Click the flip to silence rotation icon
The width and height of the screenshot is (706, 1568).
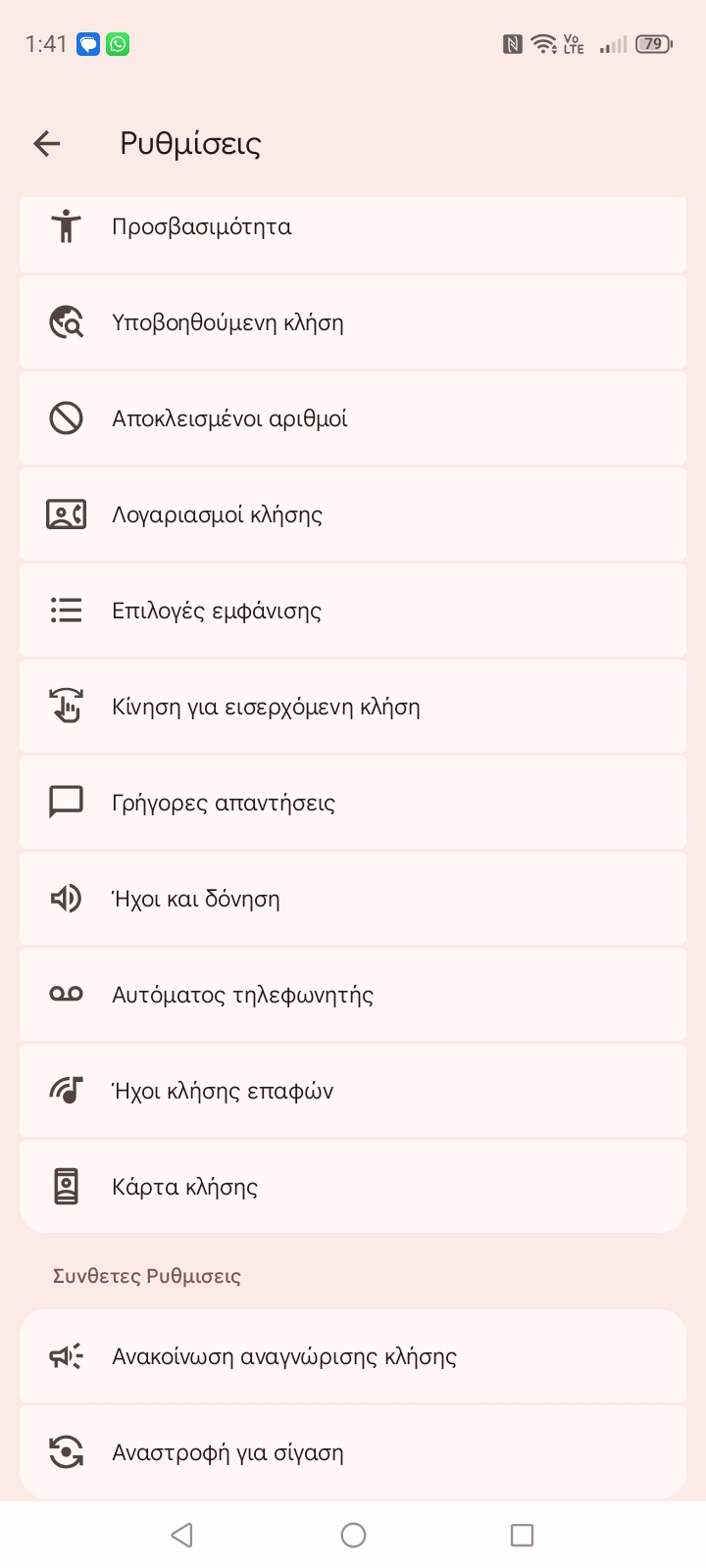tap(65, 1451)
